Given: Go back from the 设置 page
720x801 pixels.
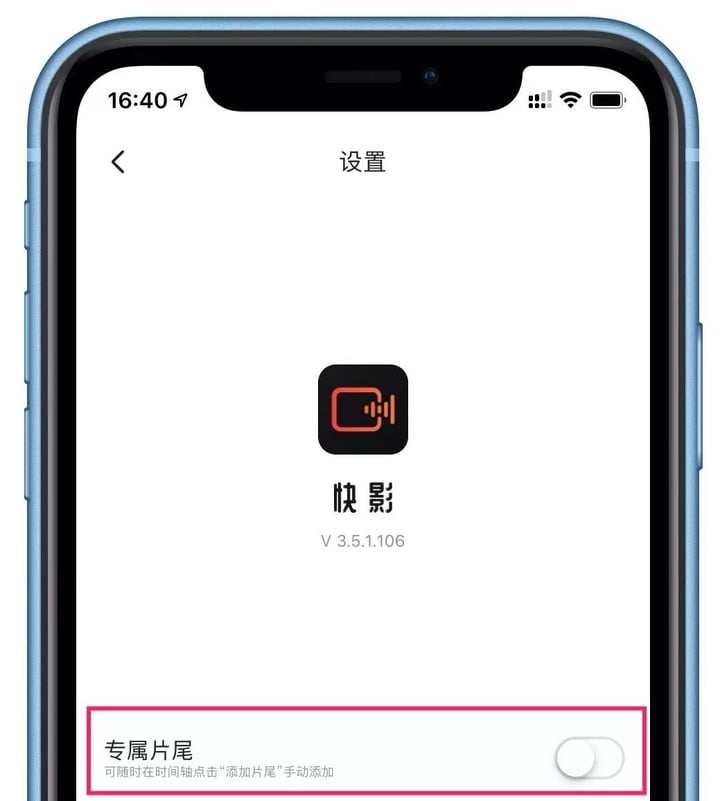Looking at the screenshot, I should pos(118,162).
